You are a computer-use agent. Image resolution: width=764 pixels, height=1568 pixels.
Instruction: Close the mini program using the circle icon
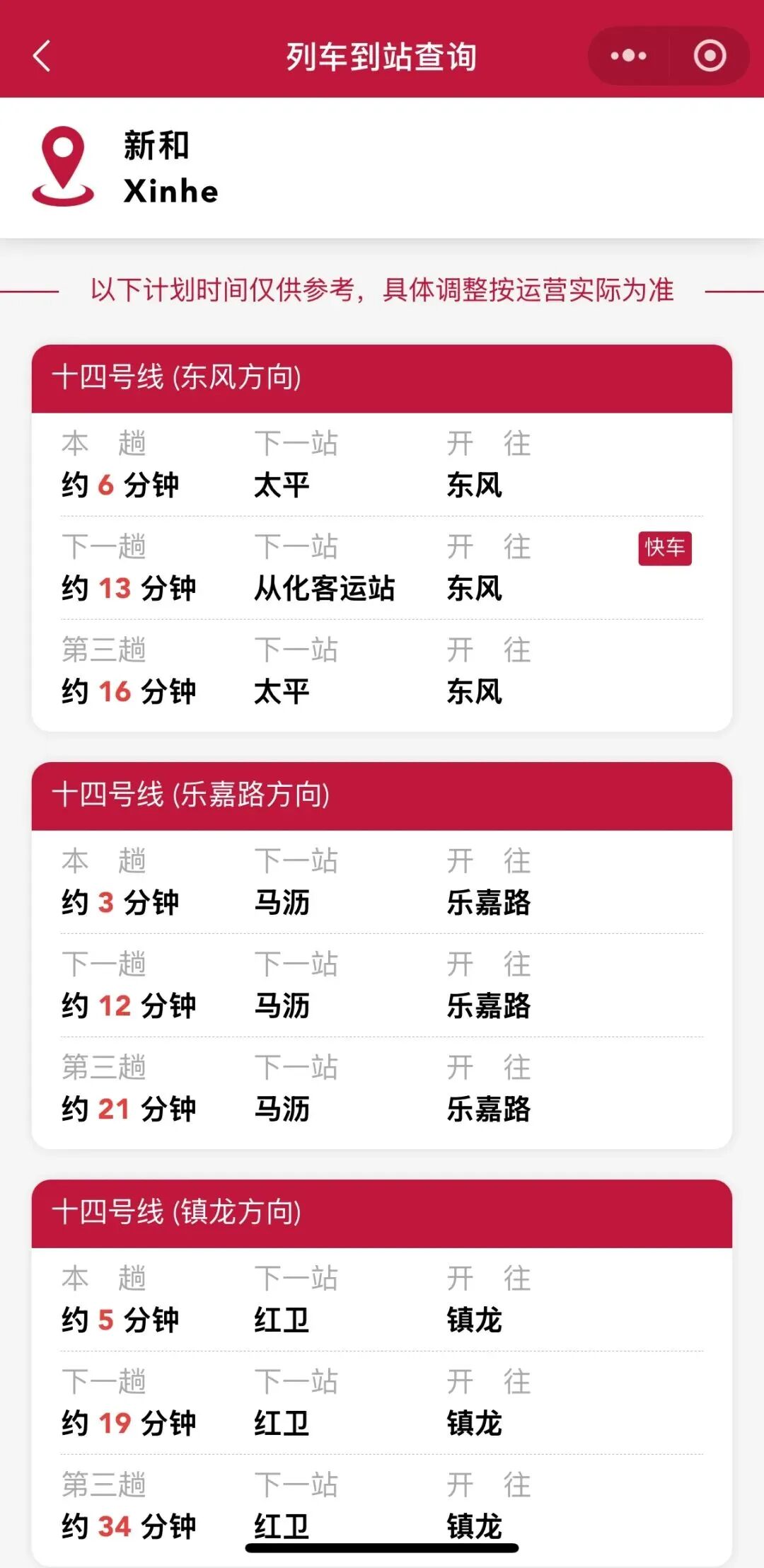coord(710,56)
